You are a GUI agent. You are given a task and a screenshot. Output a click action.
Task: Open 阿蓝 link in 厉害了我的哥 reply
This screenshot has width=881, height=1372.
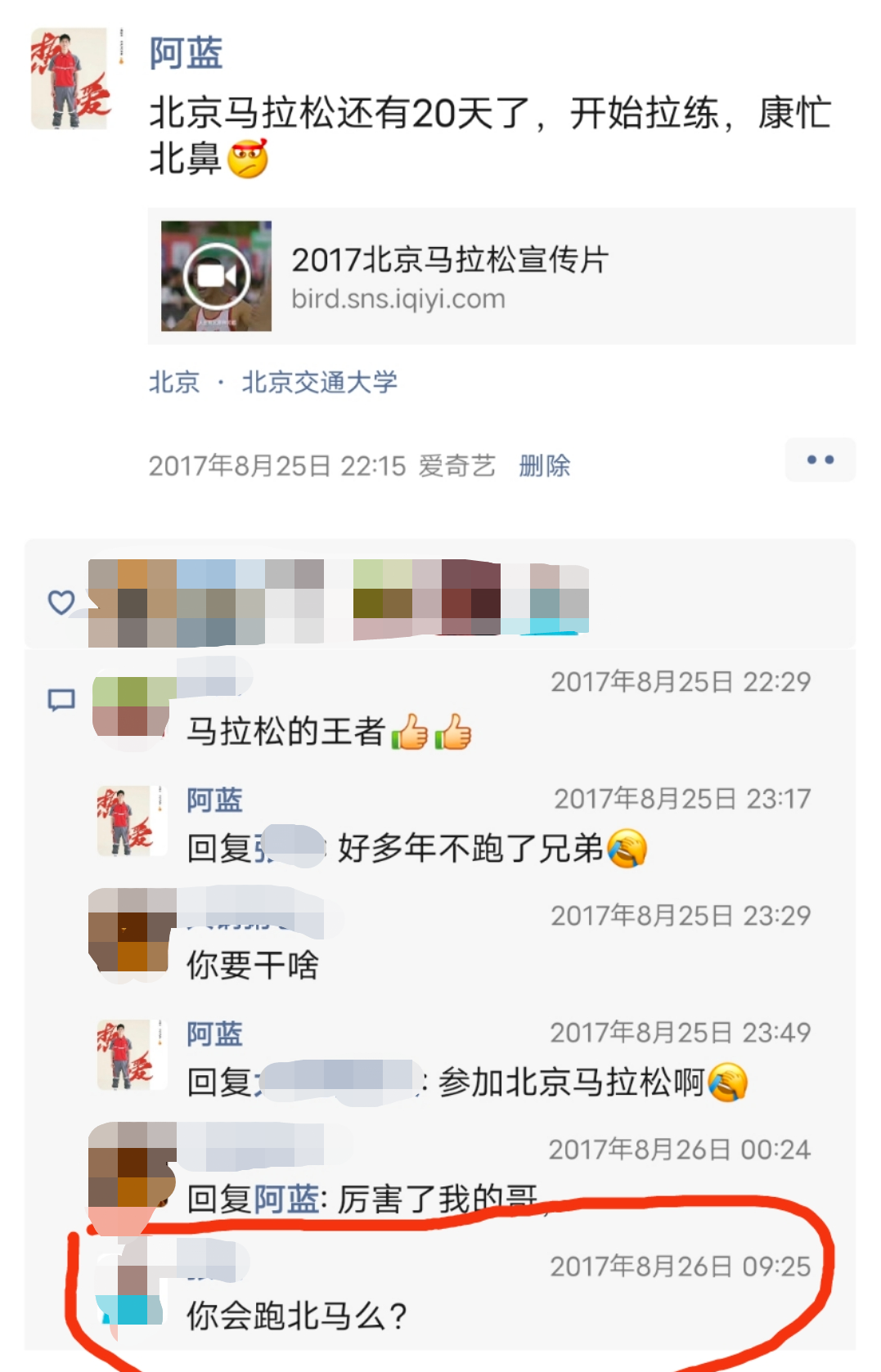(x=285, y=1199)
